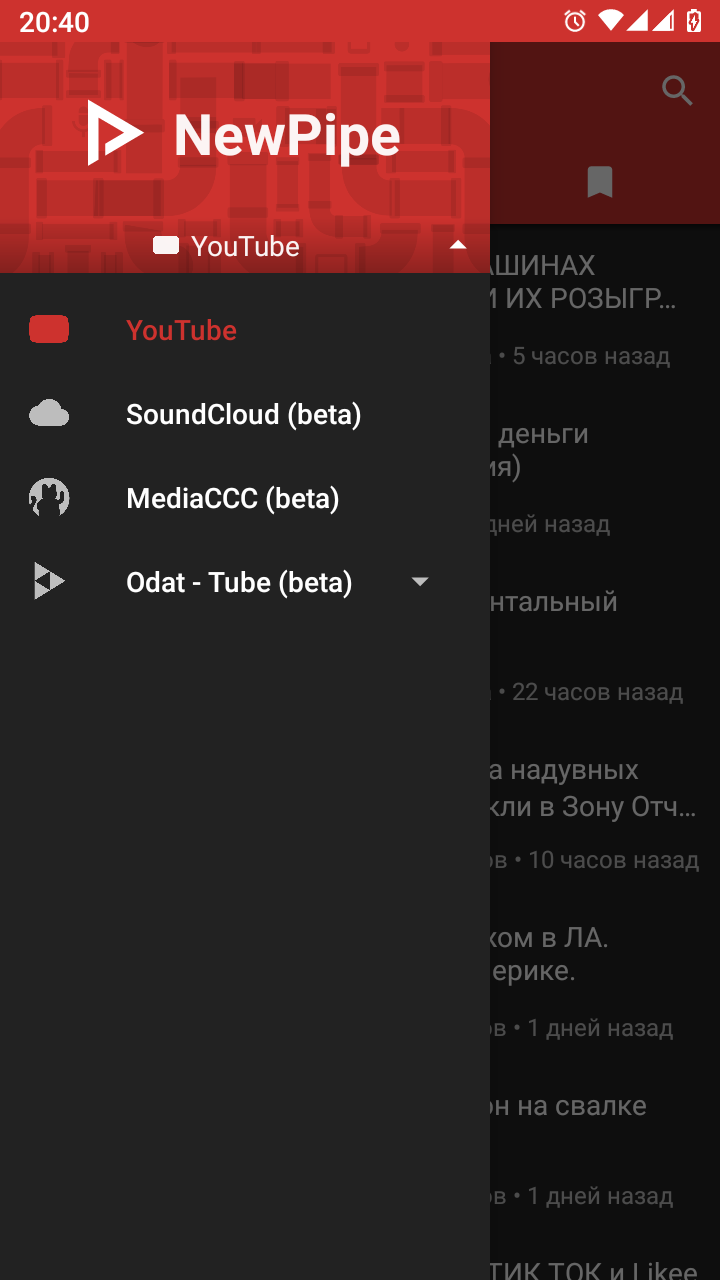Collapse the YouTube service selector header
Image resolution: width=720 pixels, height=1280 pixels.
(458, 246)
